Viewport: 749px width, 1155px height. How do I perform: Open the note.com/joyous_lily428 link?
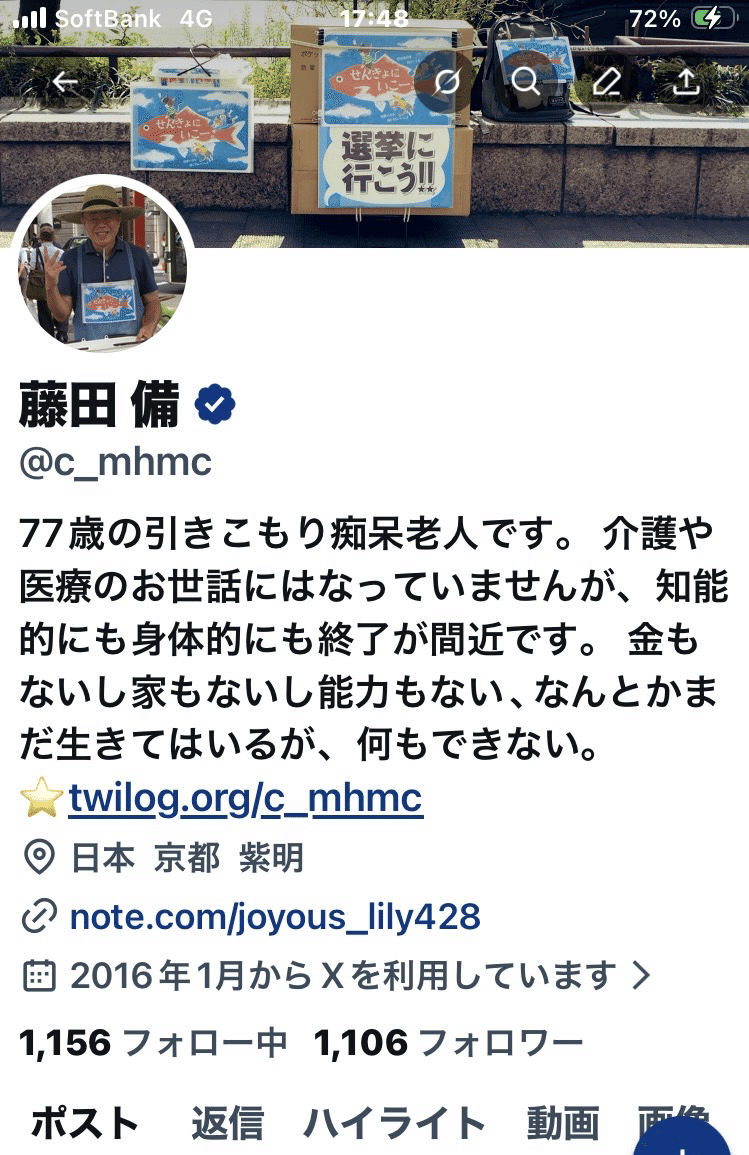[275, 916]
